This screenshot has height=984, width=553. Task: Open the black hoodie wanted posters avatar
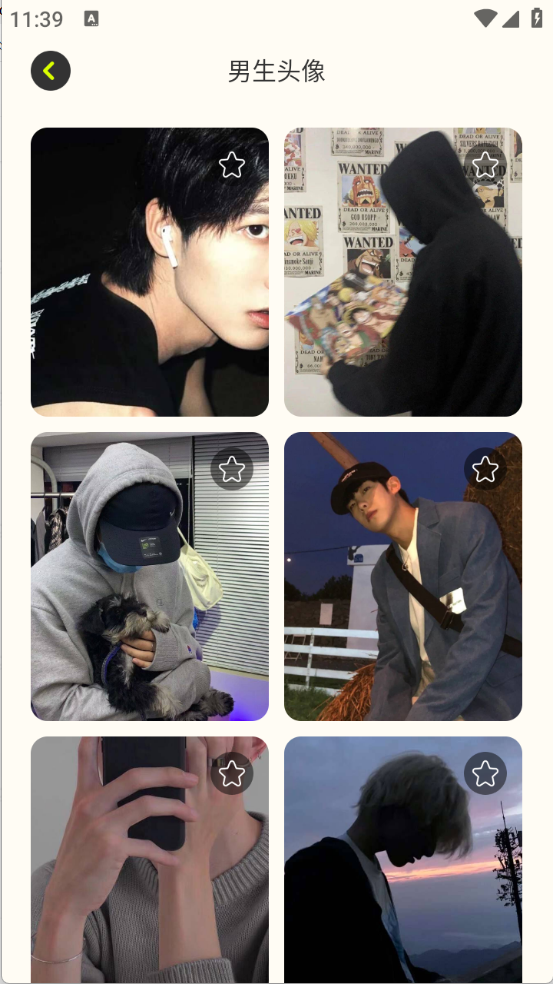coord(403,272)
